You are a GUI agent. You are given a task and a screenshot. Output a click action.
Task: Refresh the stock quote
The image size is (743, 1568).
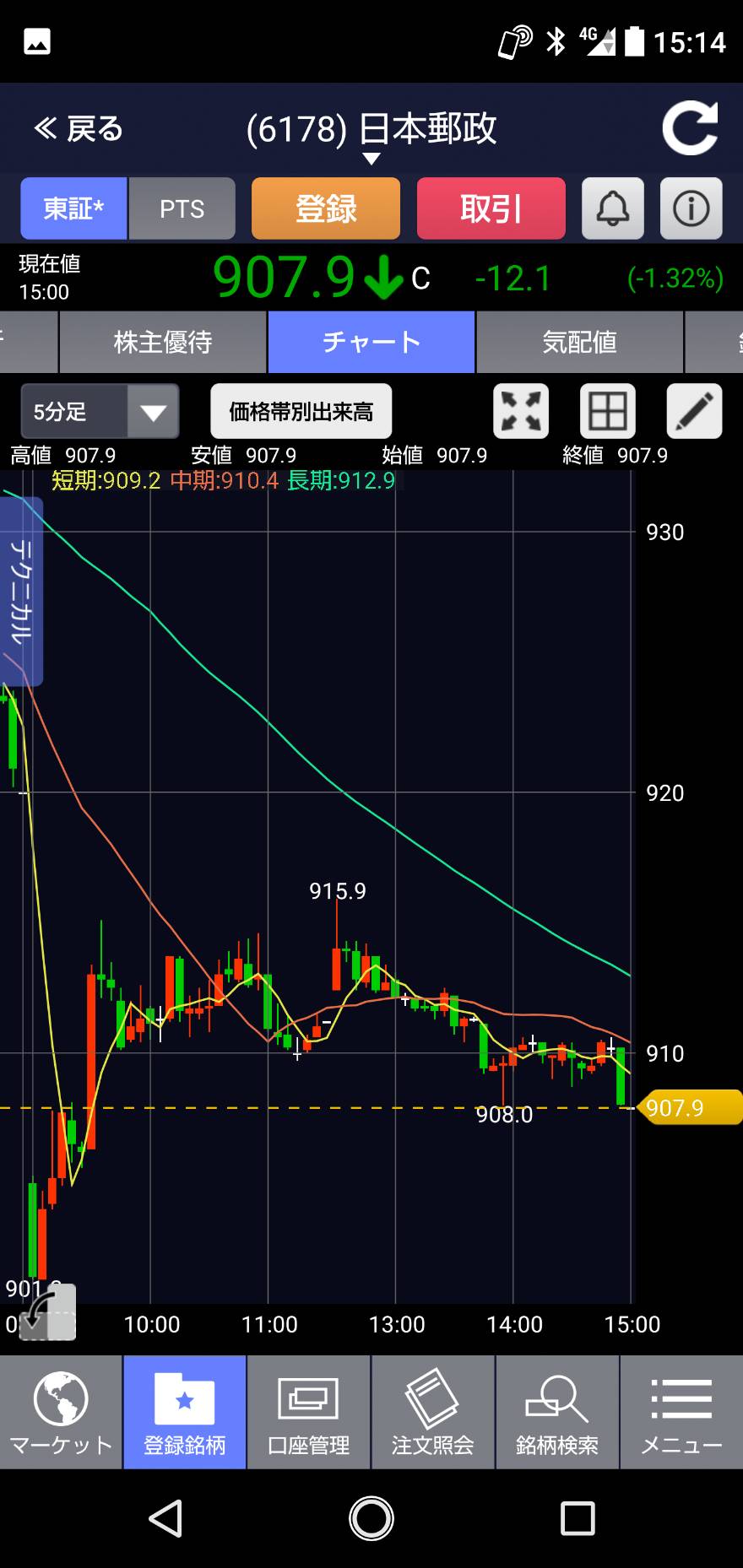click(x=690, y=128)
